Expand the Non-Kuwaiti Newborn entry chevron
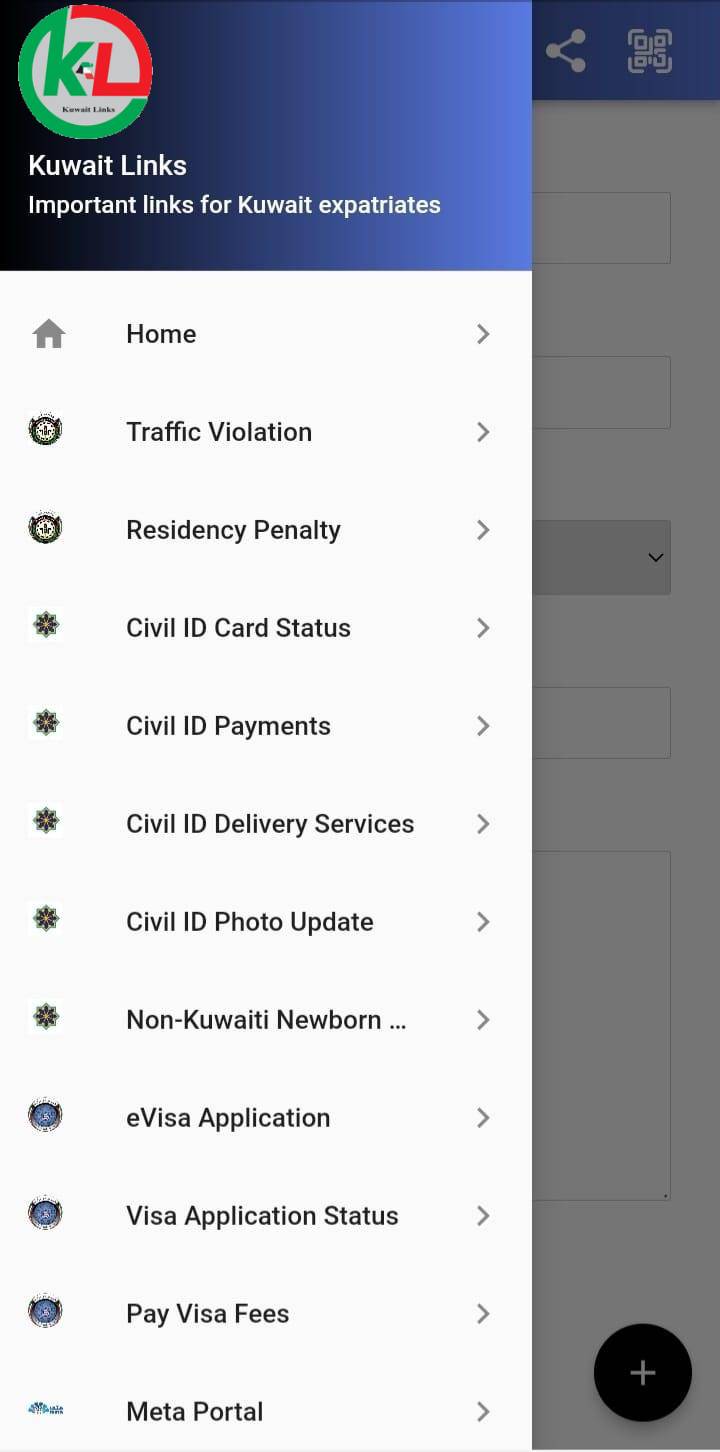The width and height of the screenshot is (720, 1452). (x=483, y=1020)
